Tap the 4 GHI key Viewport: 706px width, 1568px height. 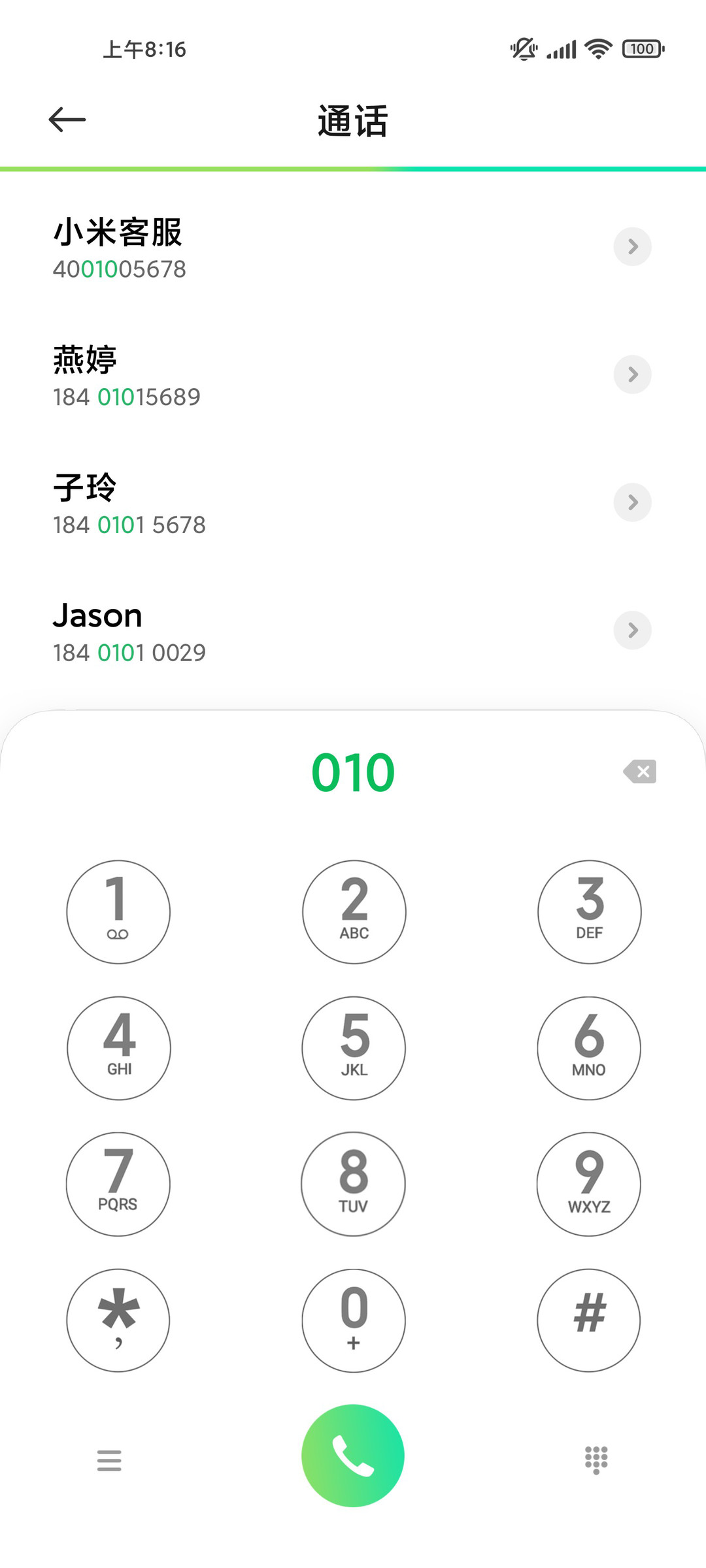click(118, 1048)
